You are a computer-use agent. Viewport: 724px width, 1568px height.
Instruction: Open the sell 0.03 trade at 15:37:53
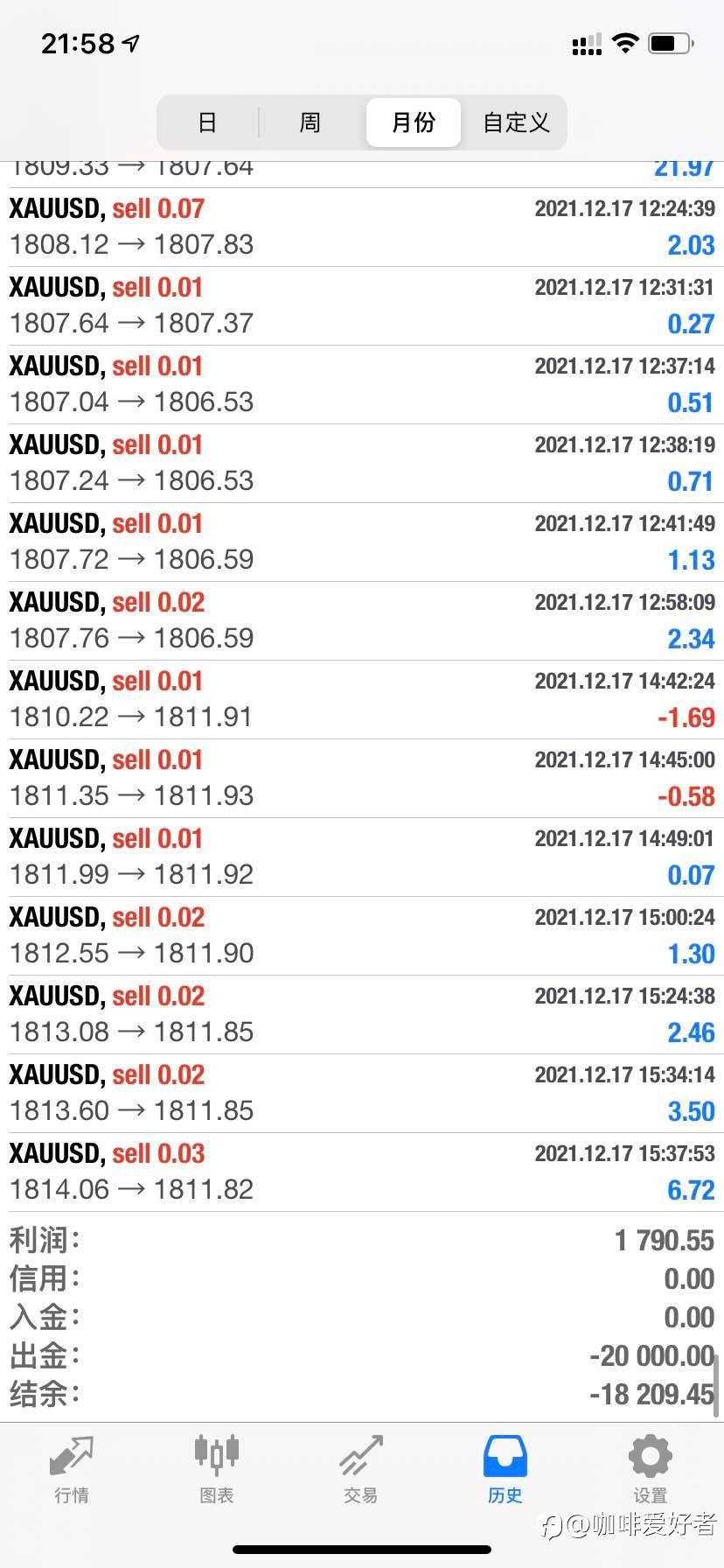362,1172
